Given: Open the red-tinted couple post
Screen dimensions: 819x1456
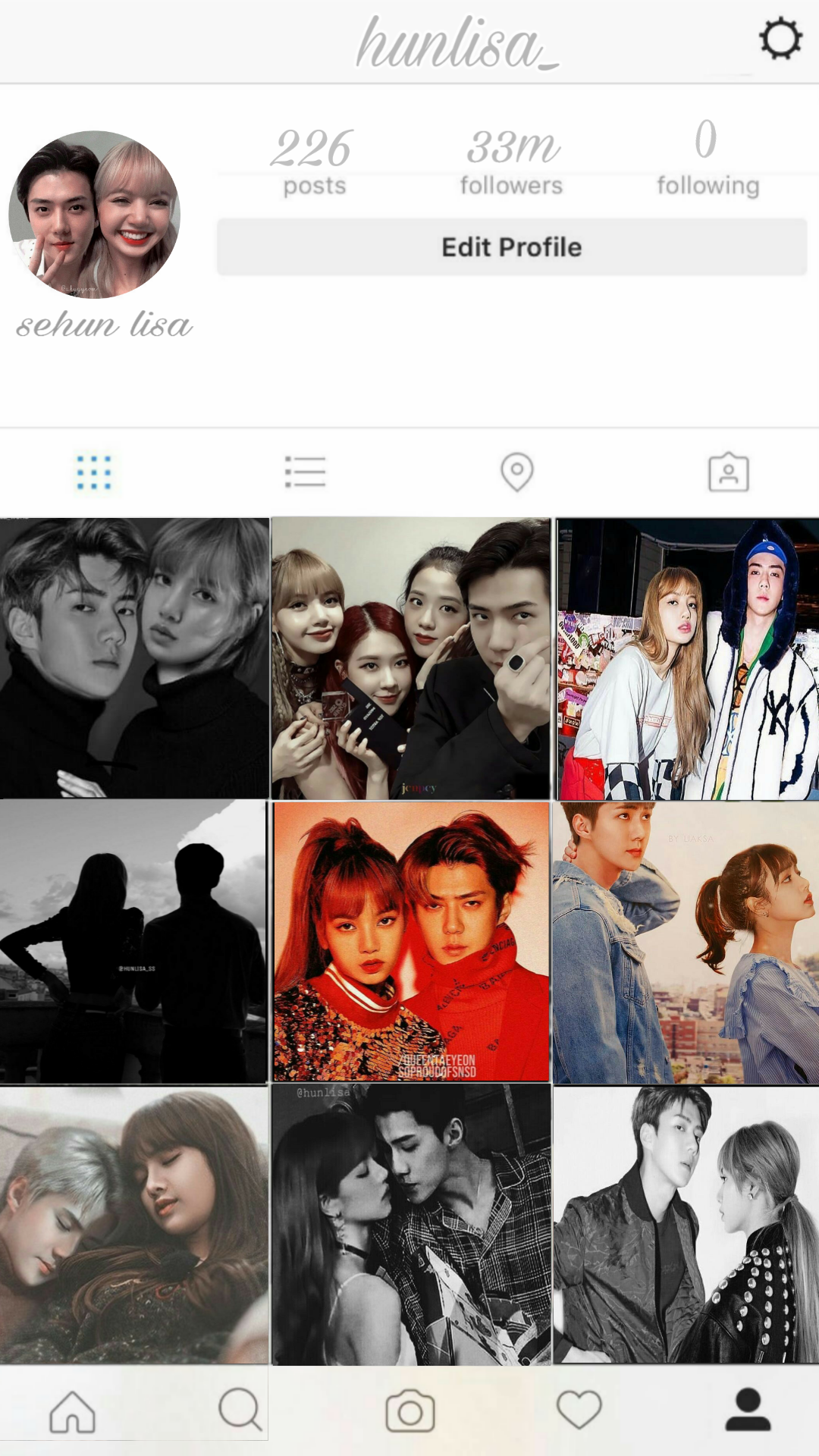Looking at the screenshot, I should [411, 941].
